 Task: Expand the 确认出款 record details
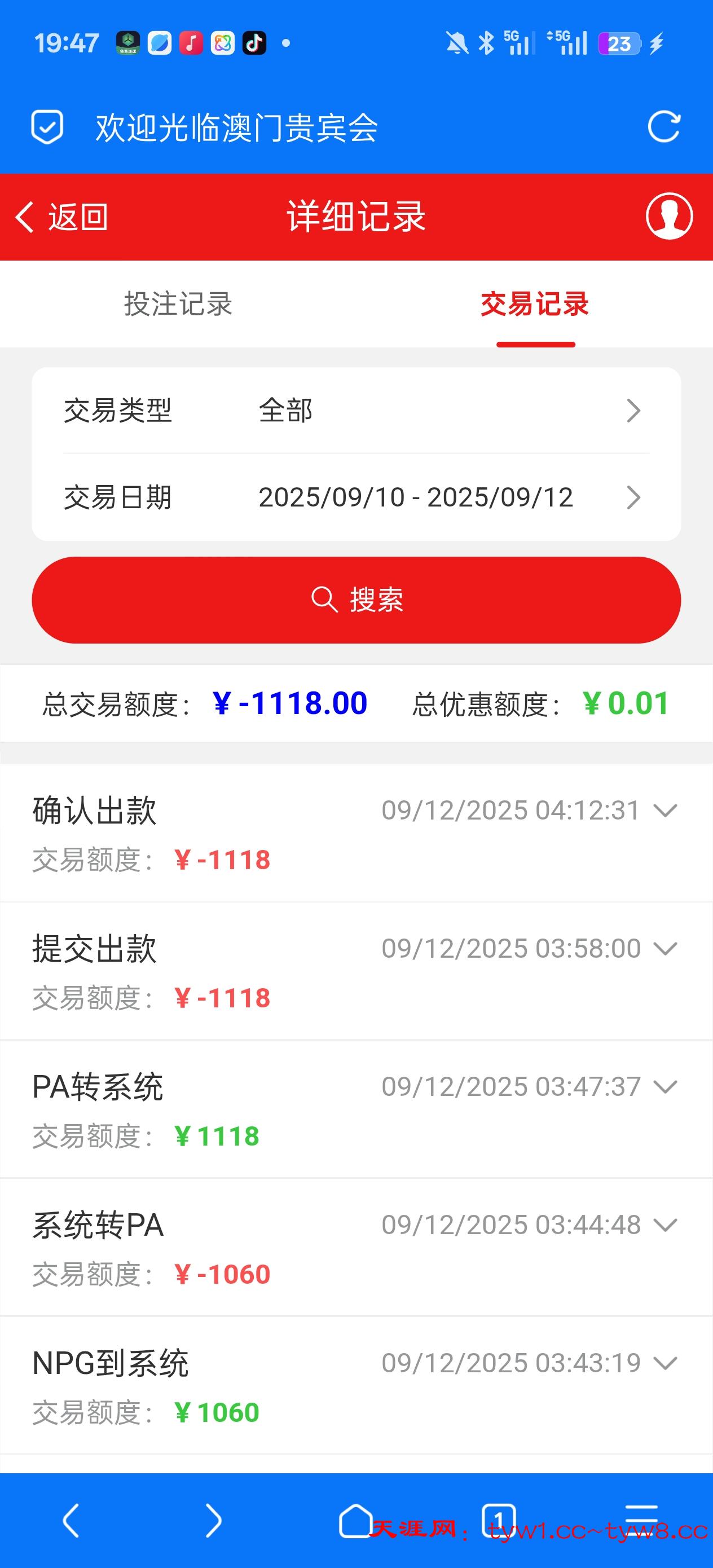[x=667, y=810]
